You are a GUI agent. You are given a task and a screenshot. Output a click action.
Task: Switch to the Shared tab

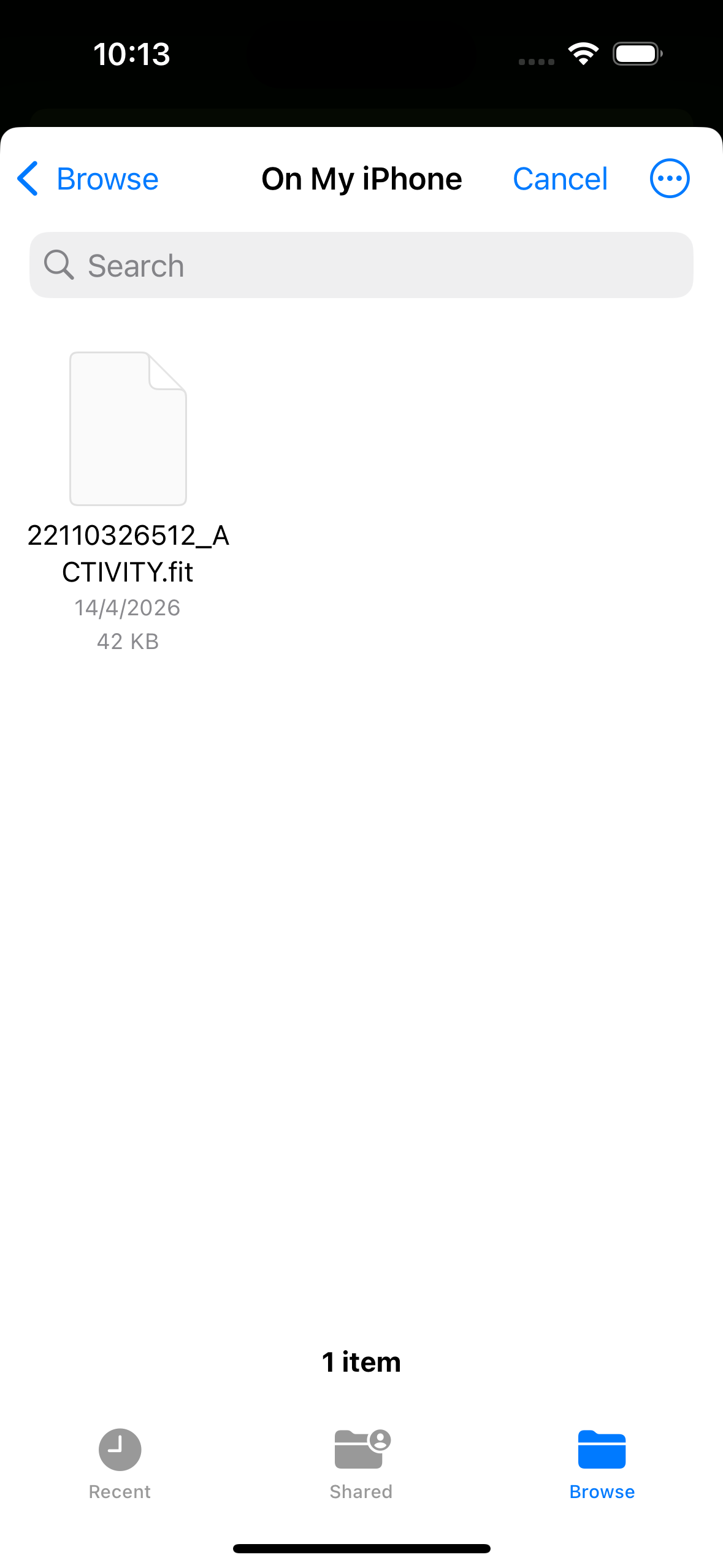coord(361,1464)
